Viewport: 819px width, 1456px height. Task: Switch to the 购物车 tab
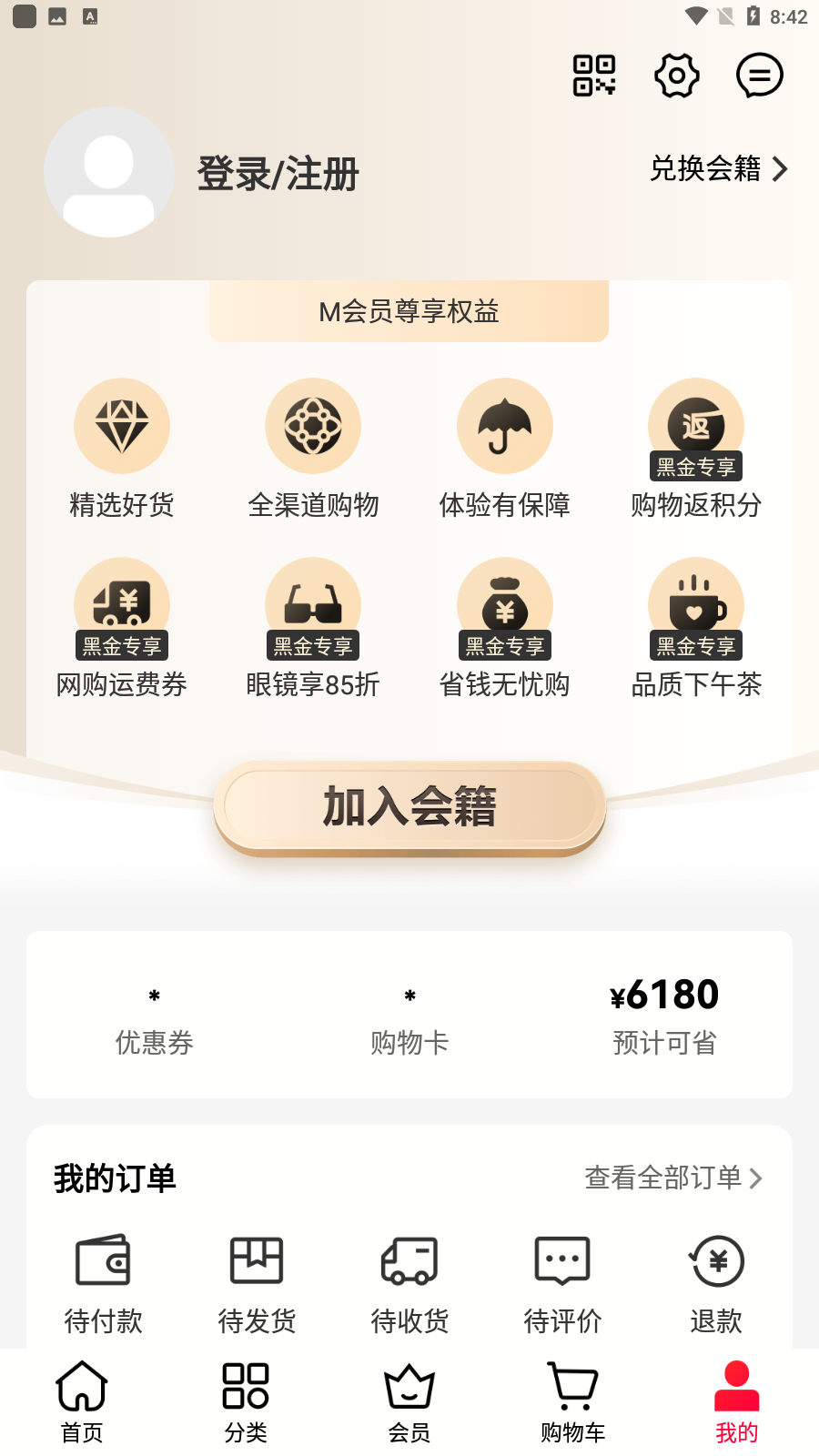pyautogui.click(x=573, y=1402)
